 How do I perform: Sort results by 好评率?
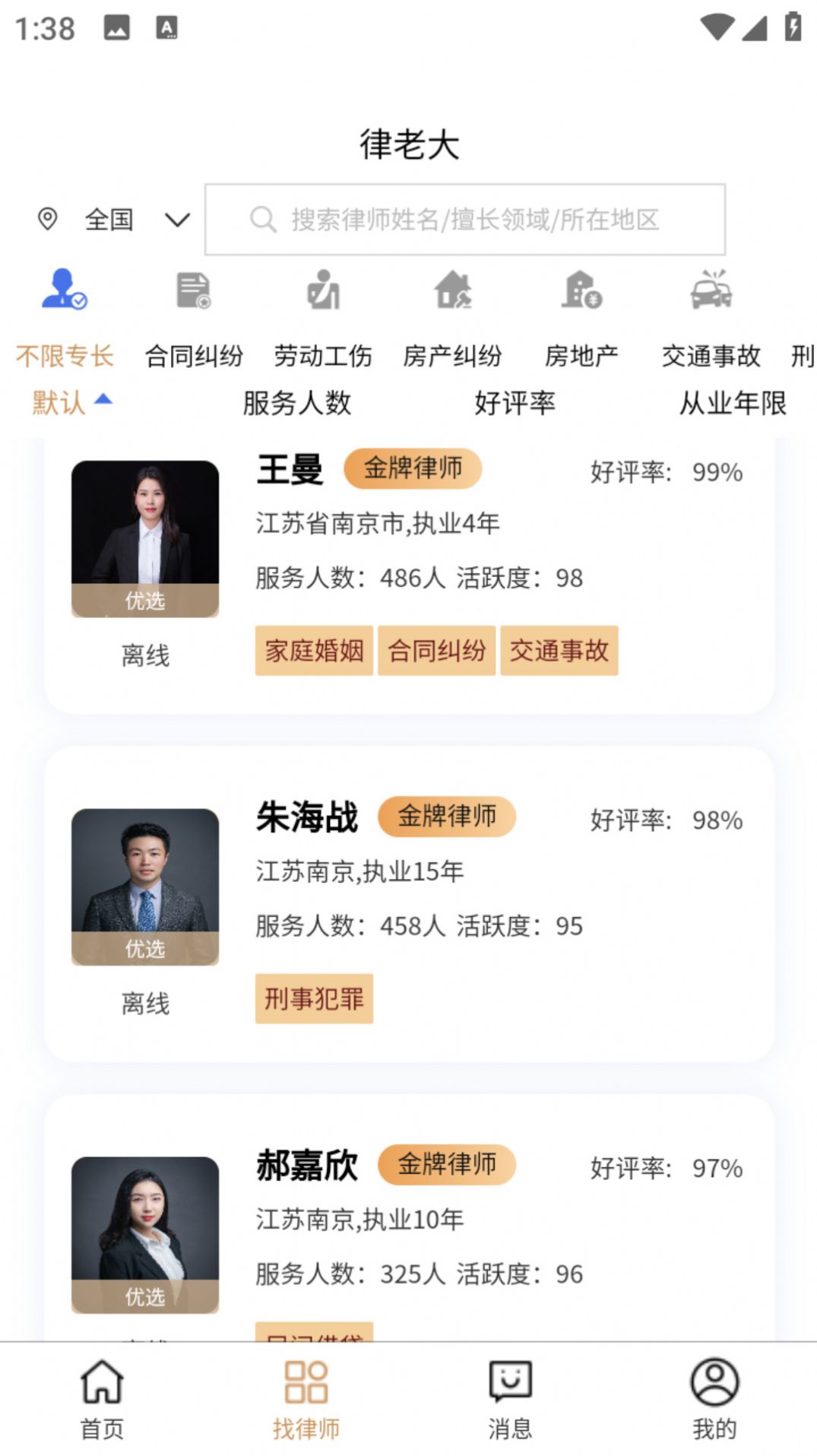(x=516, y=404)
